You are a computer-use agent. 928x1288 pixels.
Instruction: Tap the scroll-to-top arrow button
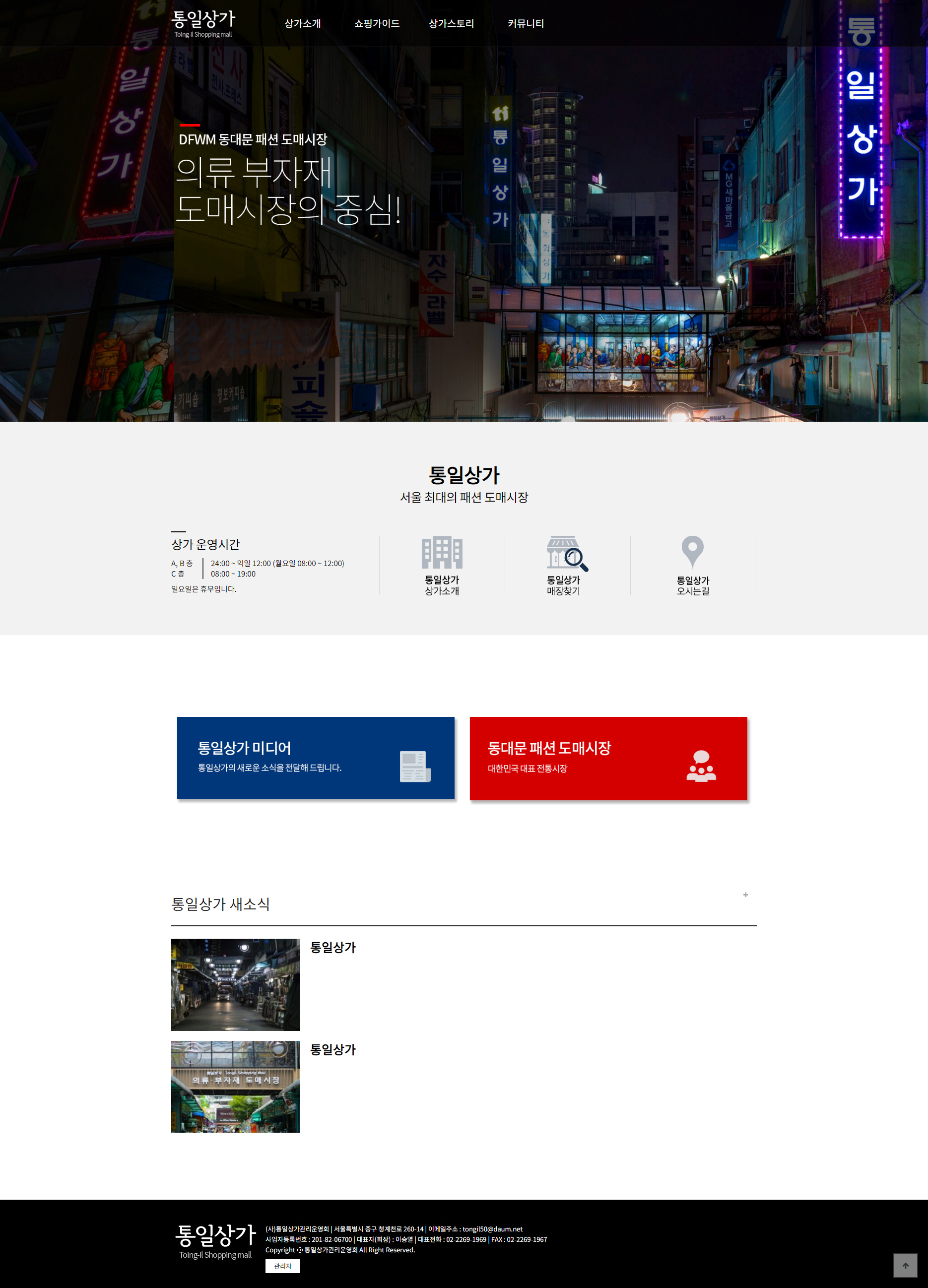905,1265
